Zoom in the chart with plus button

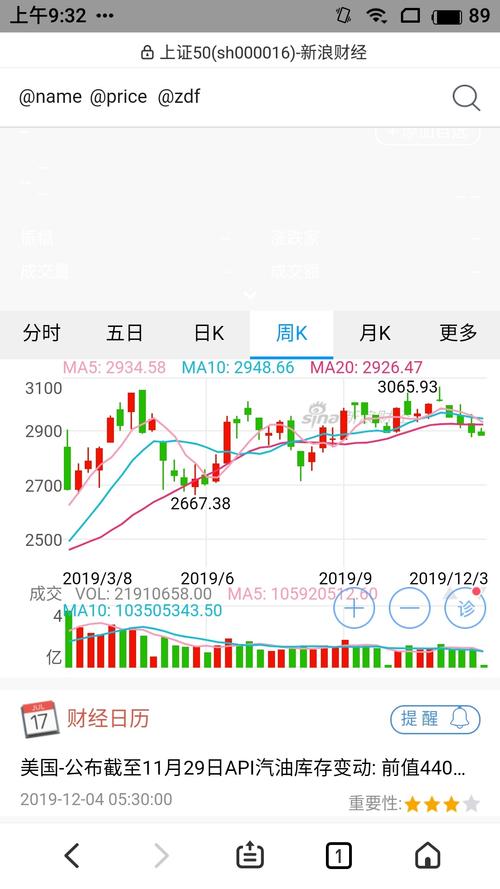pos(354,609)
